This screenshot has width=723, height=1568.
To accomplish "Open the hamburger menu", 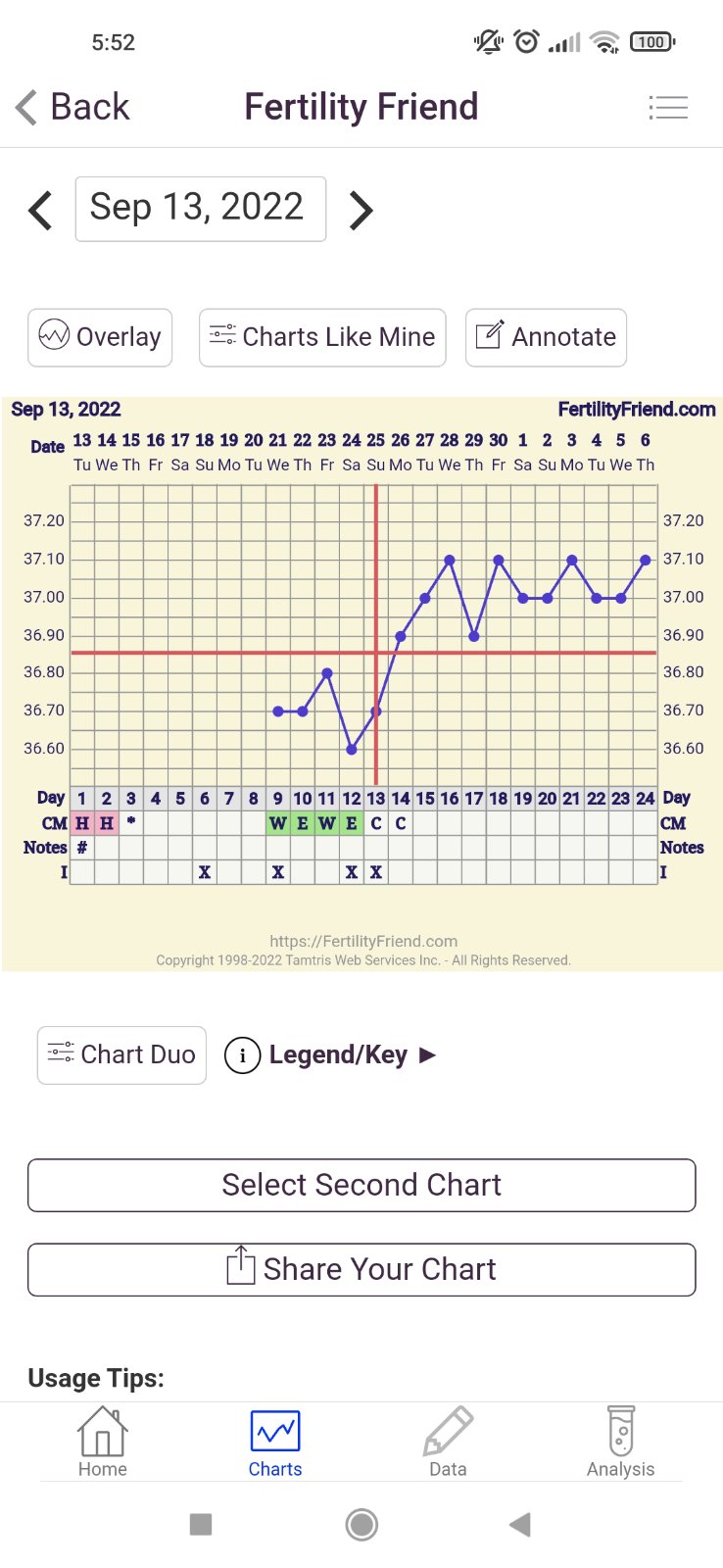I will click(x=668, y=107).
